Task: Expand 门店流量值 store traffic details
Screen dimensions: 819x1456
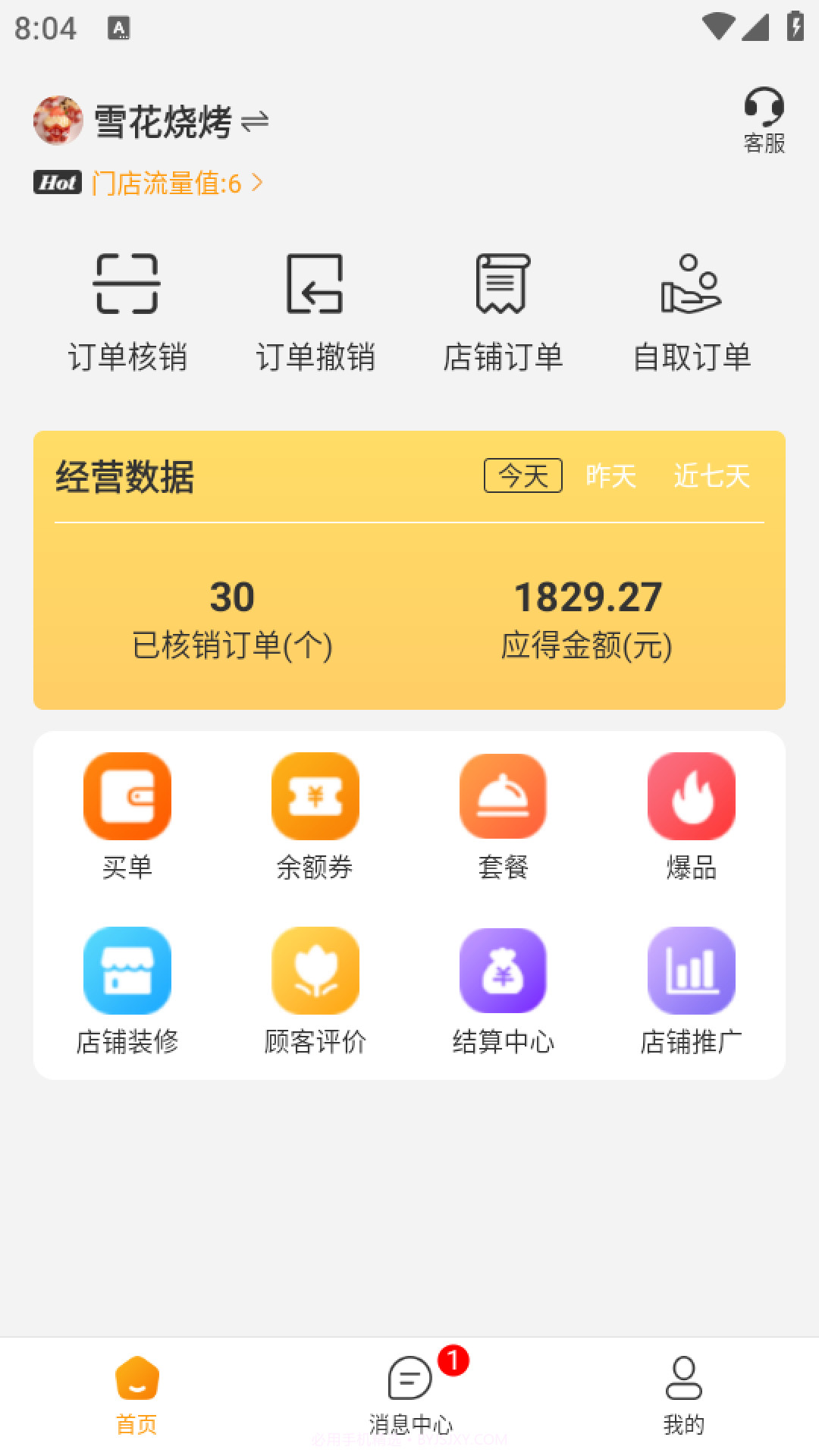Action: click(x=174, y=183)
